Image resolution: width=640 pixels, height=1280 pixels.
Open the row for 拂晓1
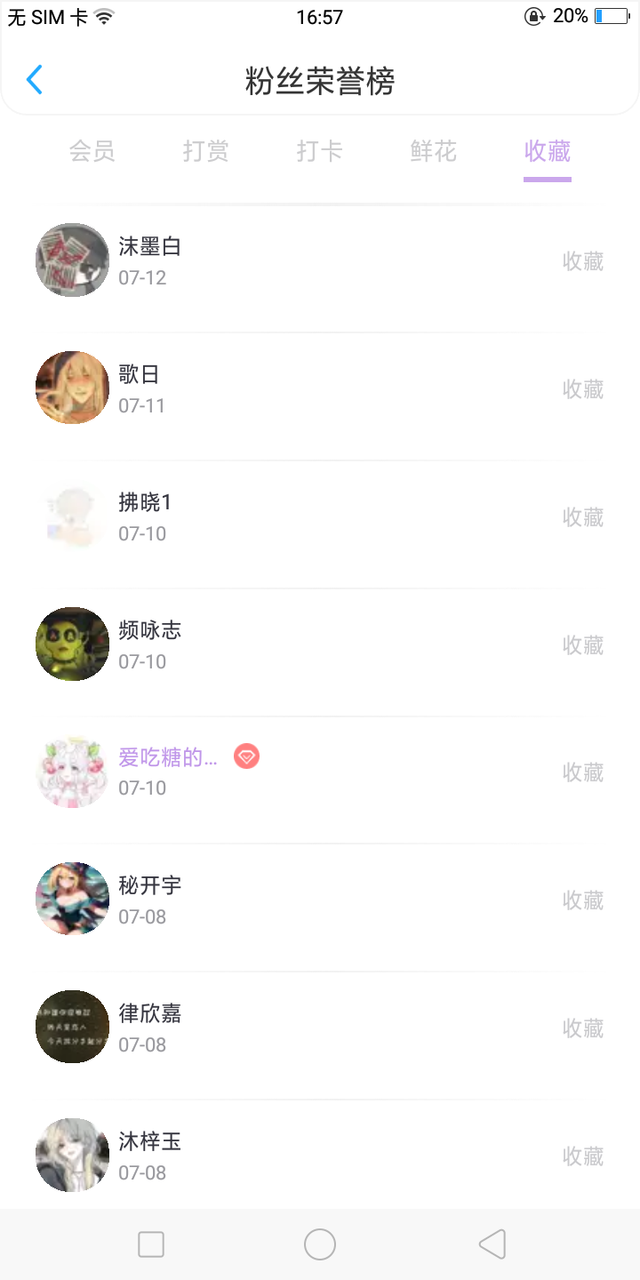tap(320, 517)
